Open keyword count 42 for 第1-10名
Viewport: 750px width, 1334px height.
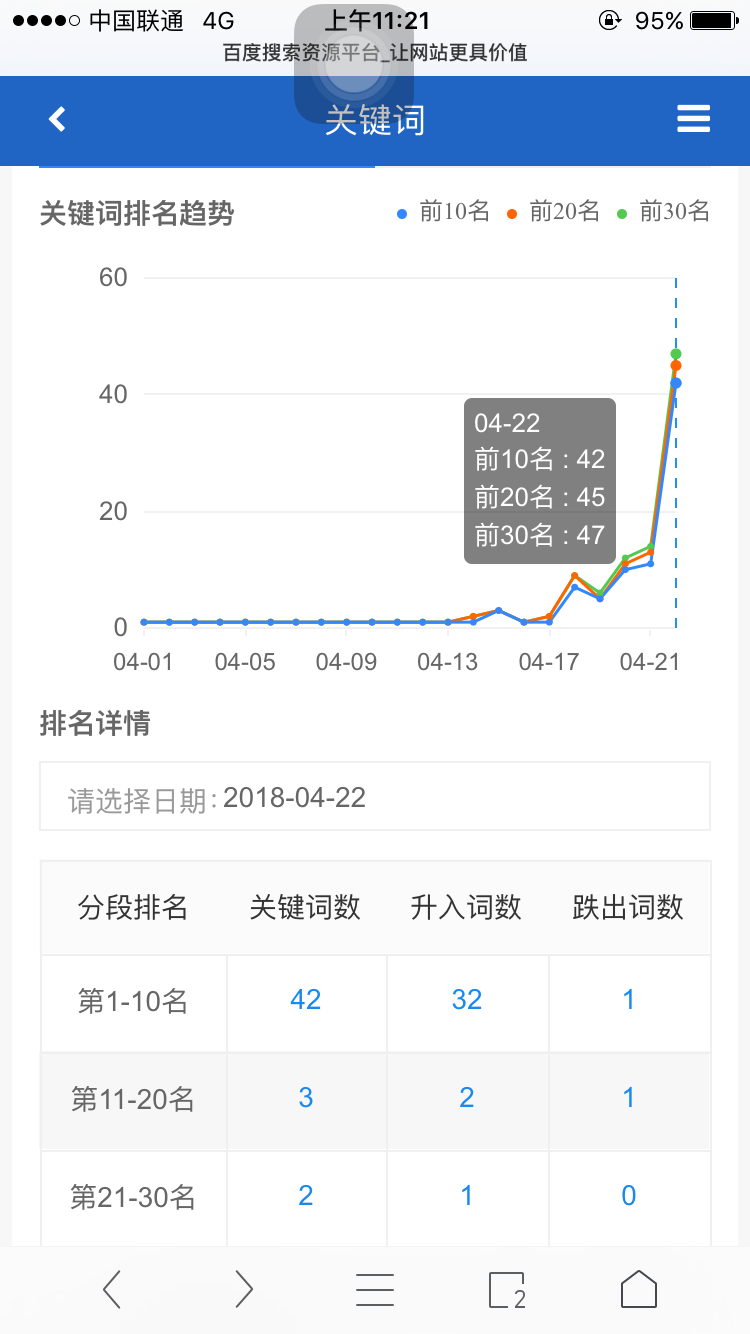(307, 998)
